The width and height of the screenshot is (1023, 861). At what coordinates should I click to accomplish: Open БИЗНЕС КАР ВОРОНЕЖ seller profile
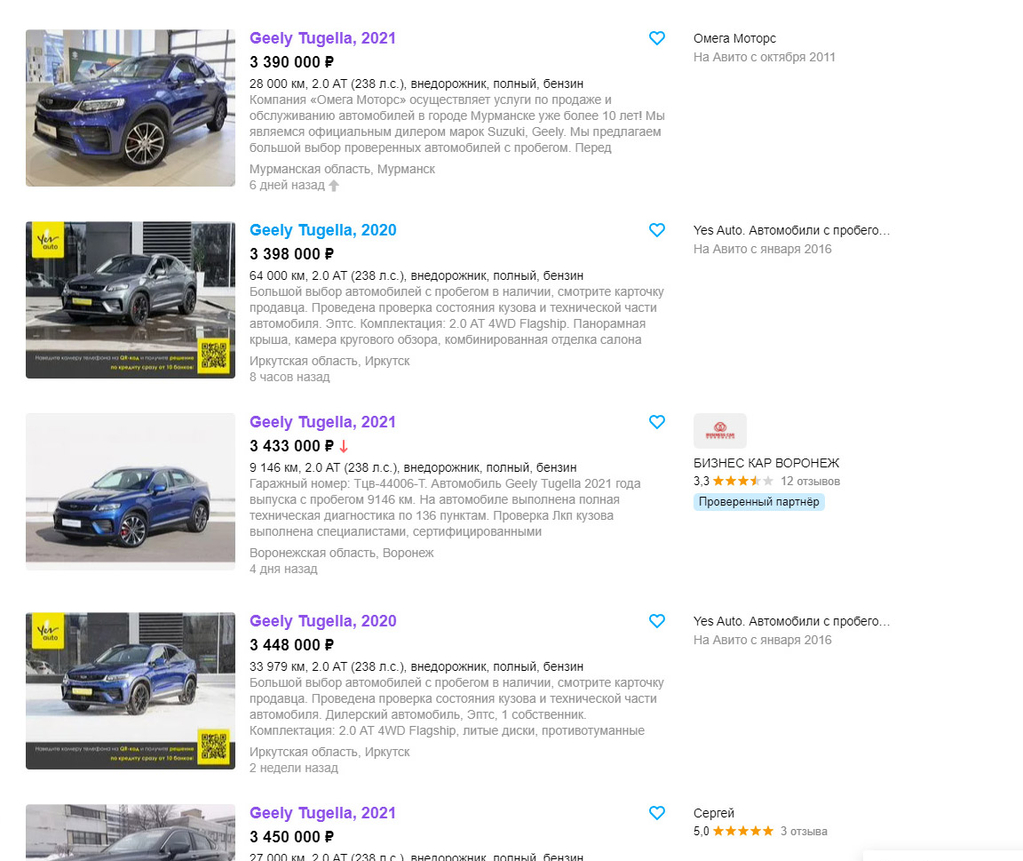tap(766, 463)
